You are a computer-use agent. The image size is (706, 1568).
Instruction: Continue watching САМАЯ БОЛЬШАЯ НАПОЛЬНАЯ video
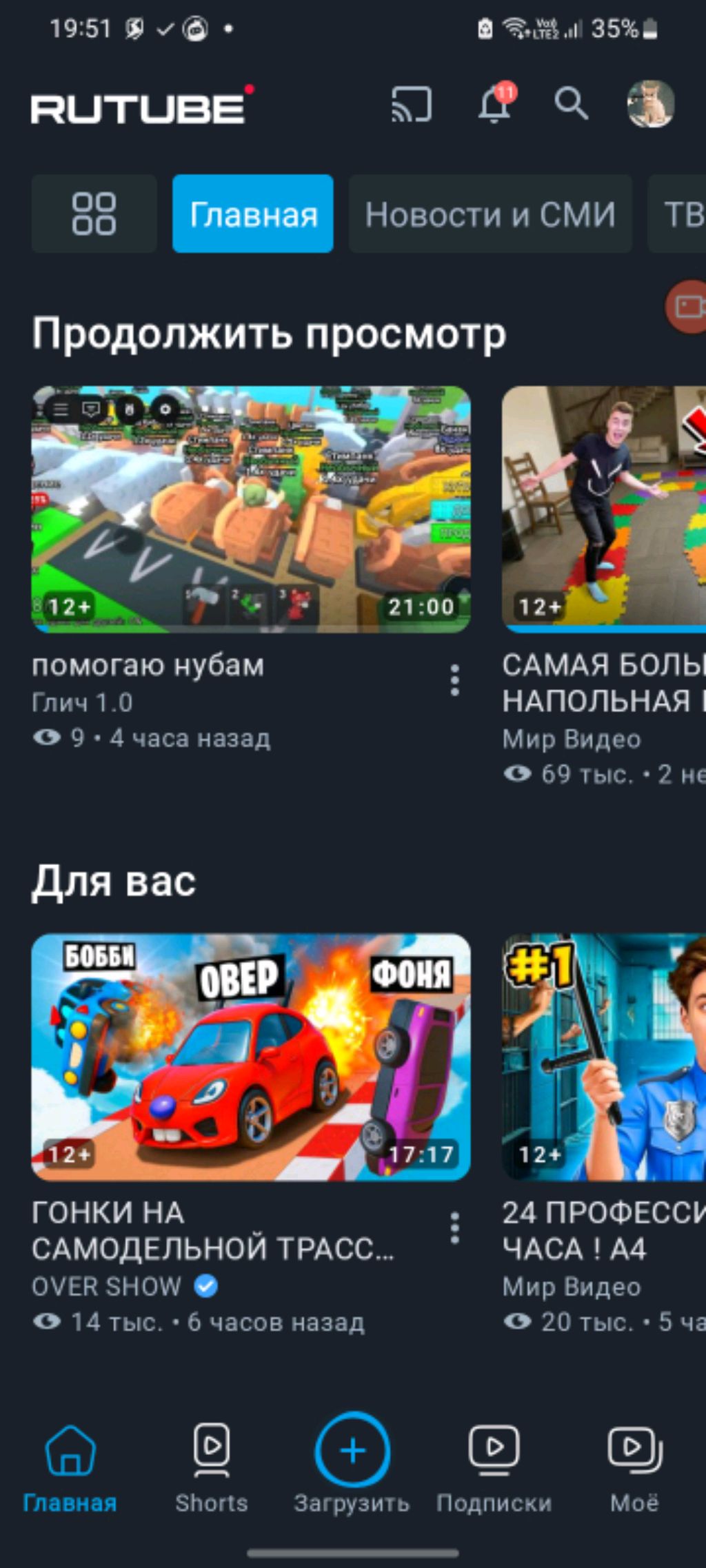[604, 509]
